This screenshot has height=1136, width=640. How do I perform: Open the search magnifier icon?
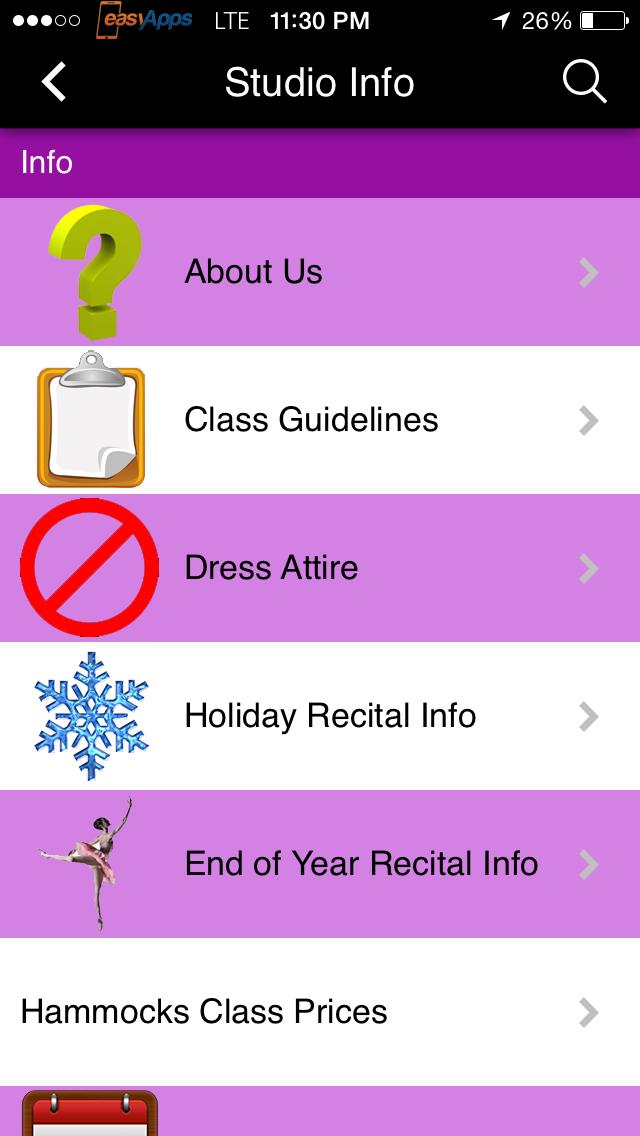(x=584, y=82)
